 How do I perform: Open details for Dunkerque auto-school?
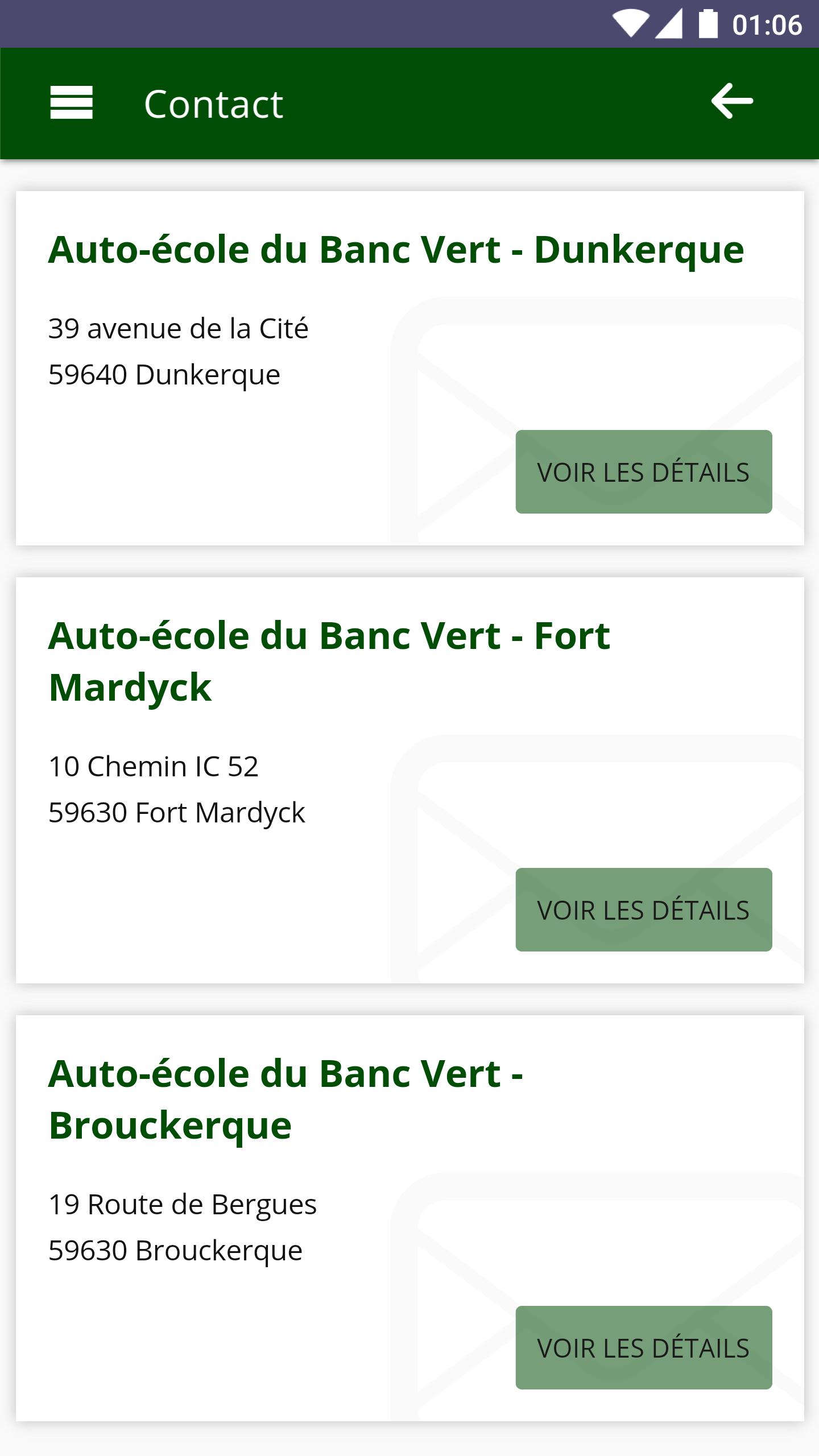pyautogui.click(x=643, y=471)
